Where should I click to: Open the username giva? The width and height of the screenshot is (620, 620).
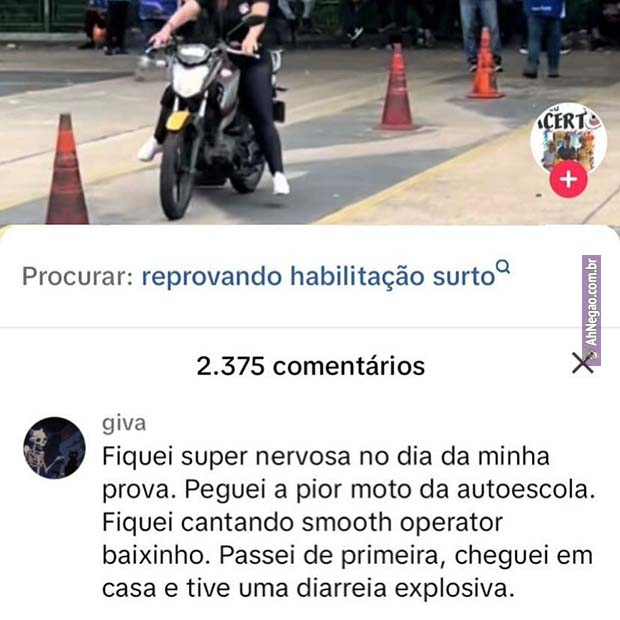point(124,423)
